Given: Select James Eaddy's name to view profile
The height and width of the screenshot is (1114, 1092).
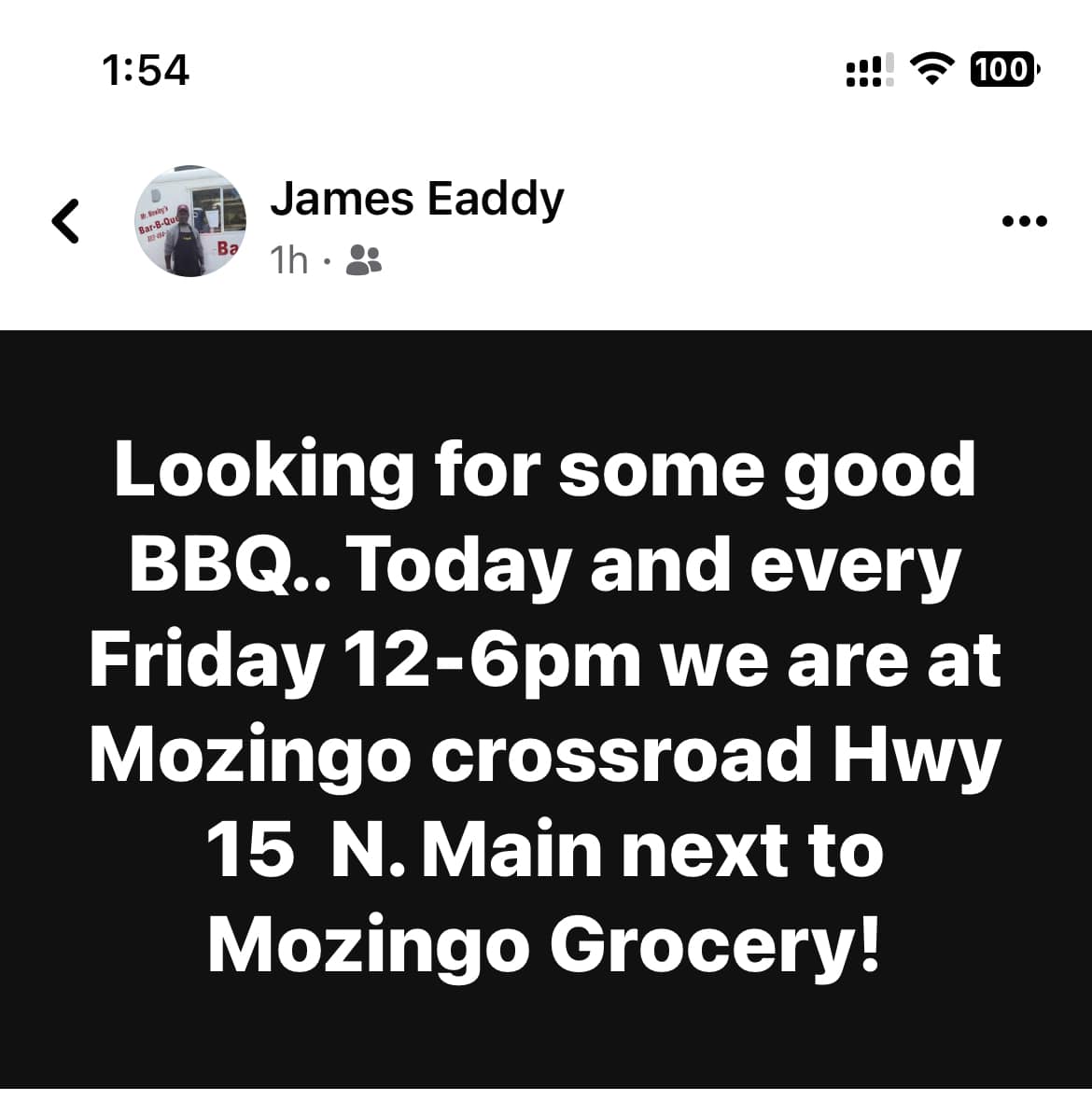Looking at the screenshot, I should [417, 198].
